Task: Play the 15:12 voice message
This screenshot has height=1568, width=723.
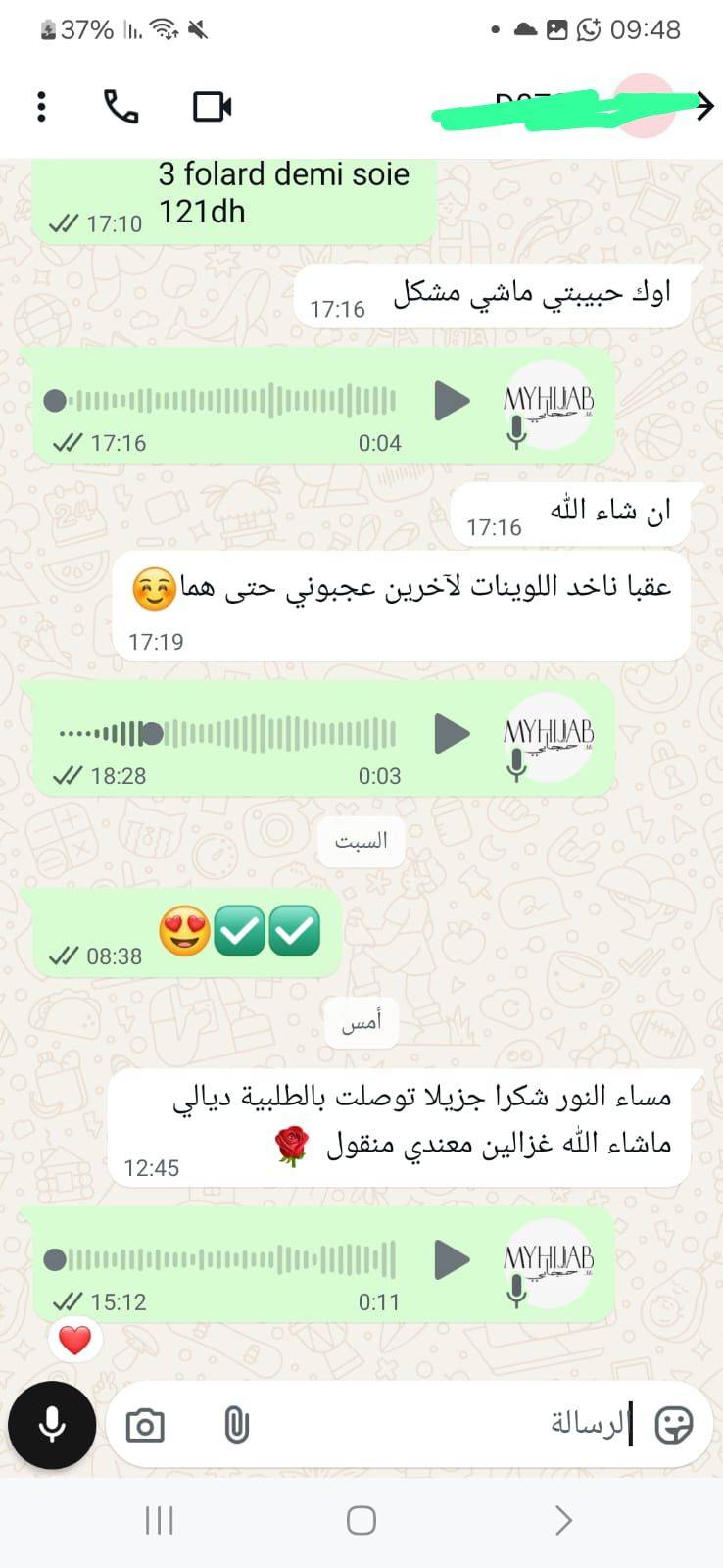Action: click(x=452, y=1260)
